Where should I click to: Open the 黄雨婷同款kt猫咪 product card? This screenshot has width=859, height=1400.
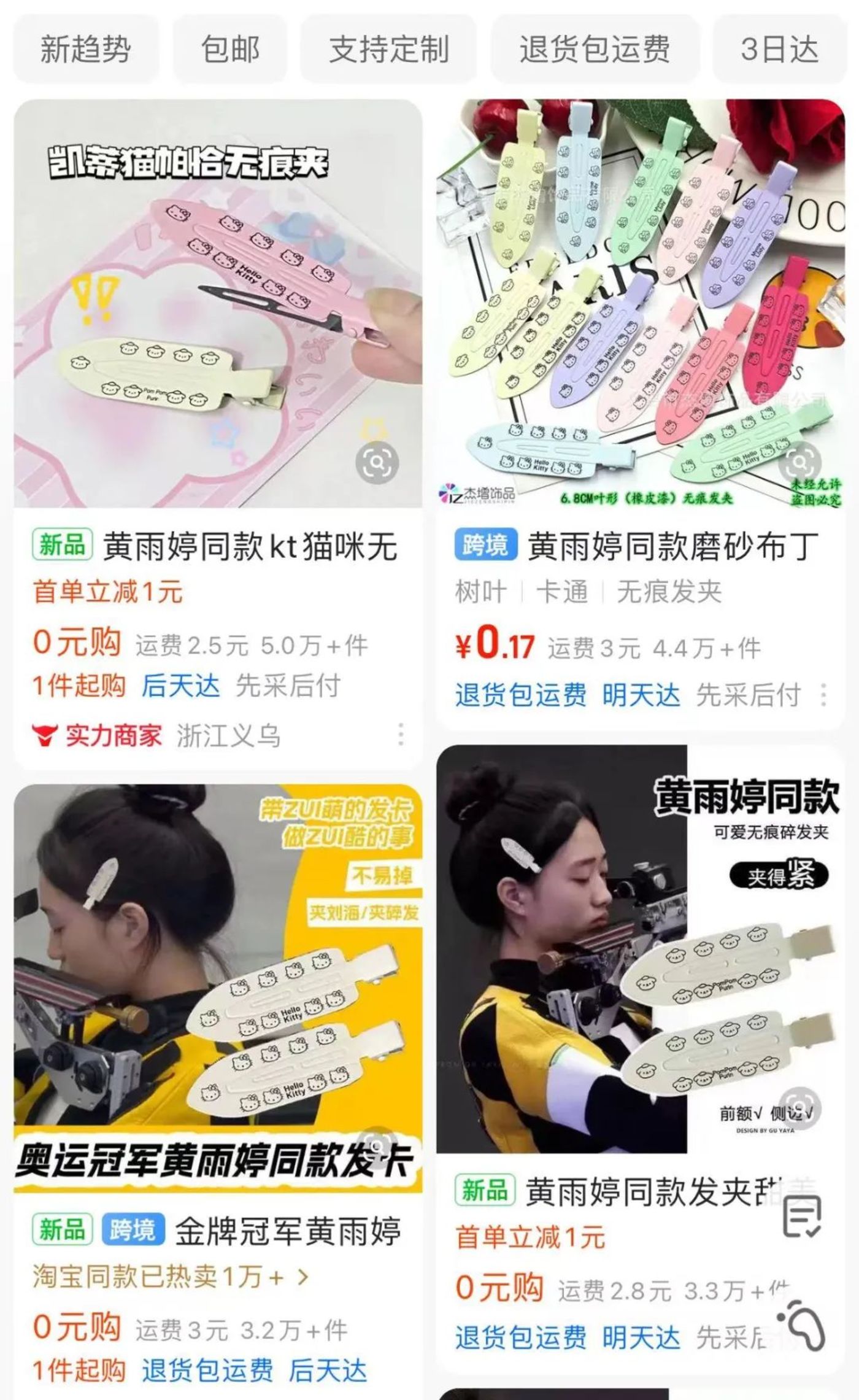click(x=249, y=546)
